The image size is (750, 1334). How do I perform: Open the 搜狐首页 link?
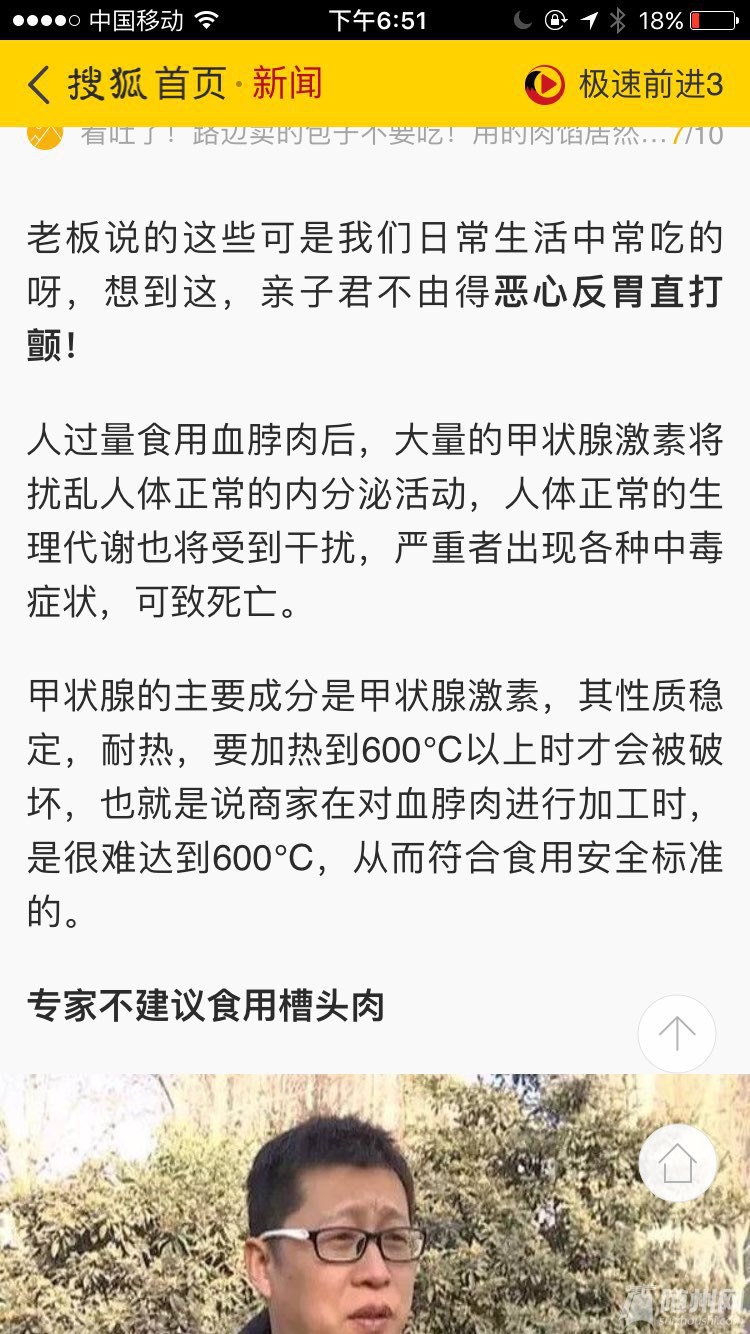pyautogui.click(x=148, y=85)
